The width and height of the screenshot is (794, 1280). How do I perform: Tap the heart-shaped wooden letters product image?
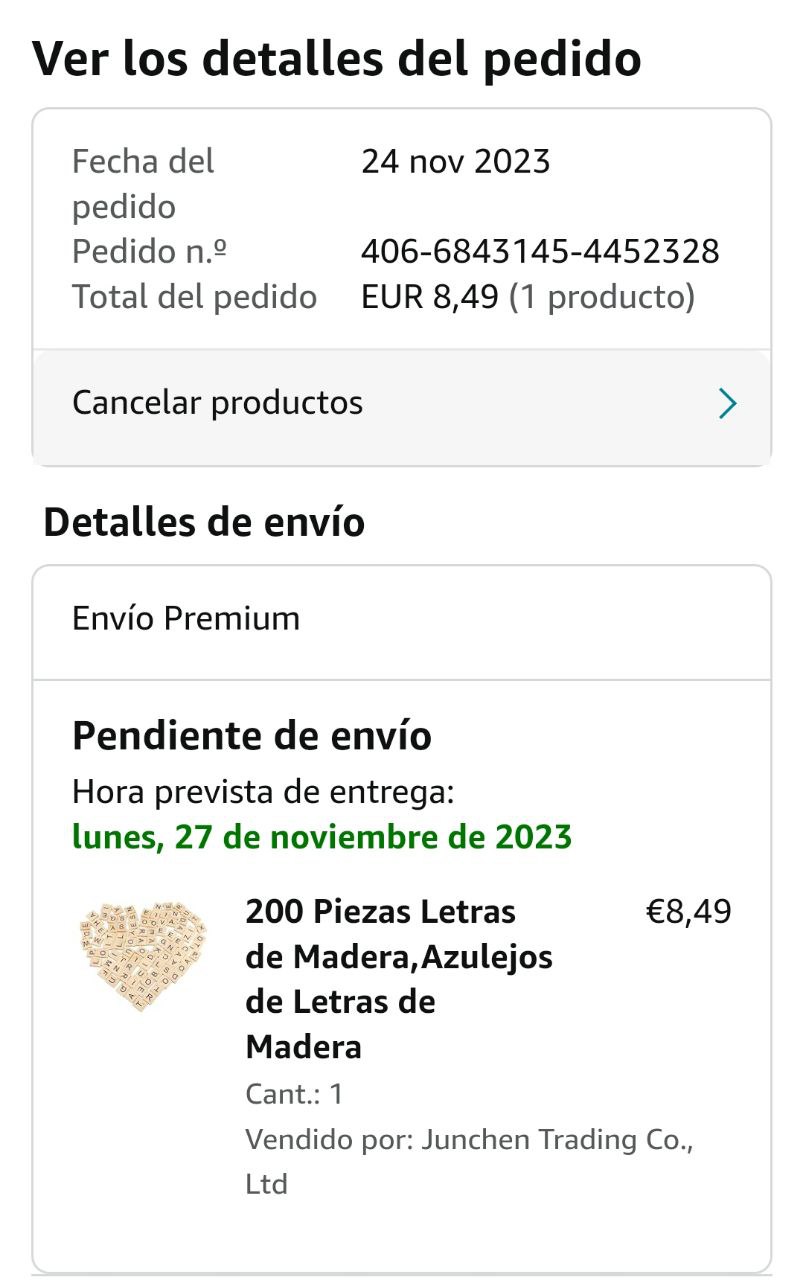click(143, 958)
